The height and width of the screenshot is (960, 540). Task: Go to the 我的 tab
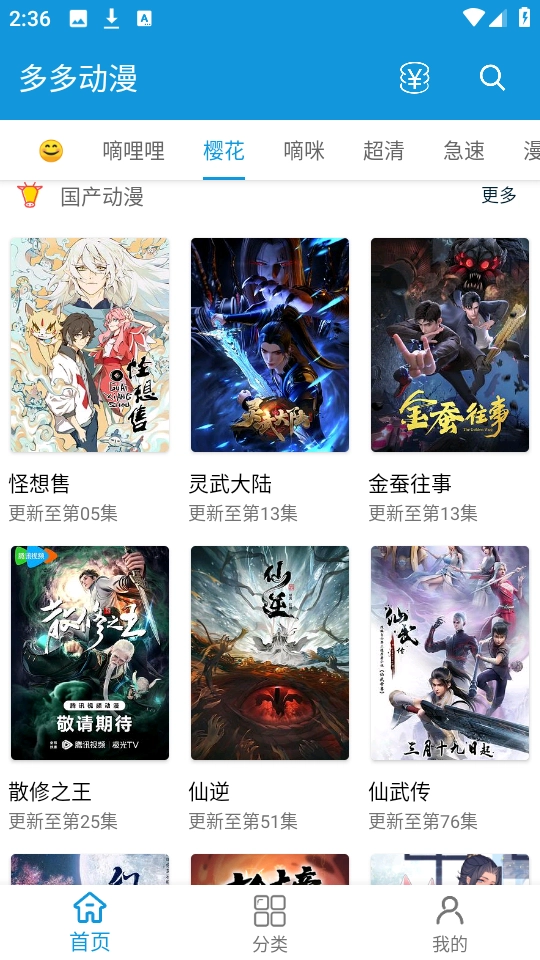click(x=450, y=923)
